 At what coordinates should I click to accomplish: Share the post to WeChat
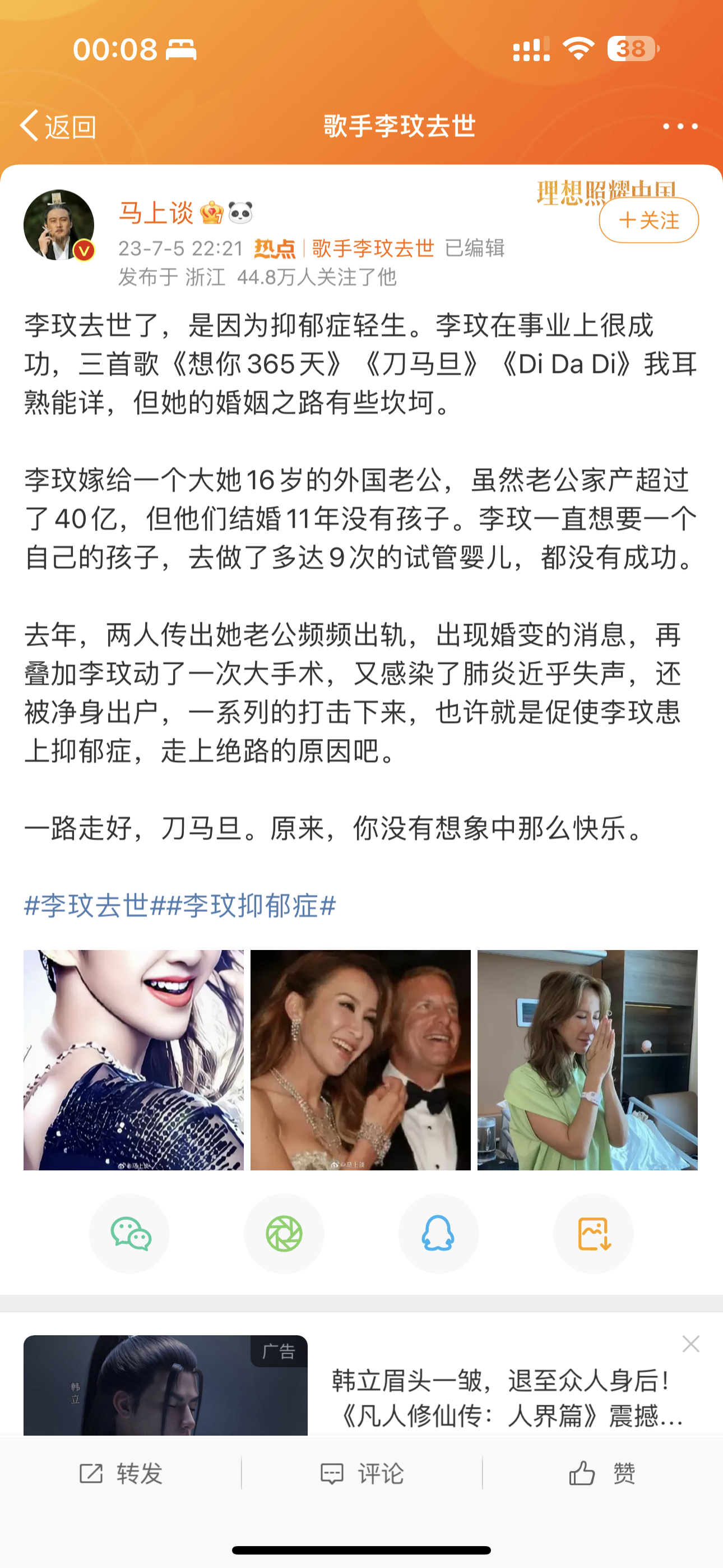[129, 1234]
